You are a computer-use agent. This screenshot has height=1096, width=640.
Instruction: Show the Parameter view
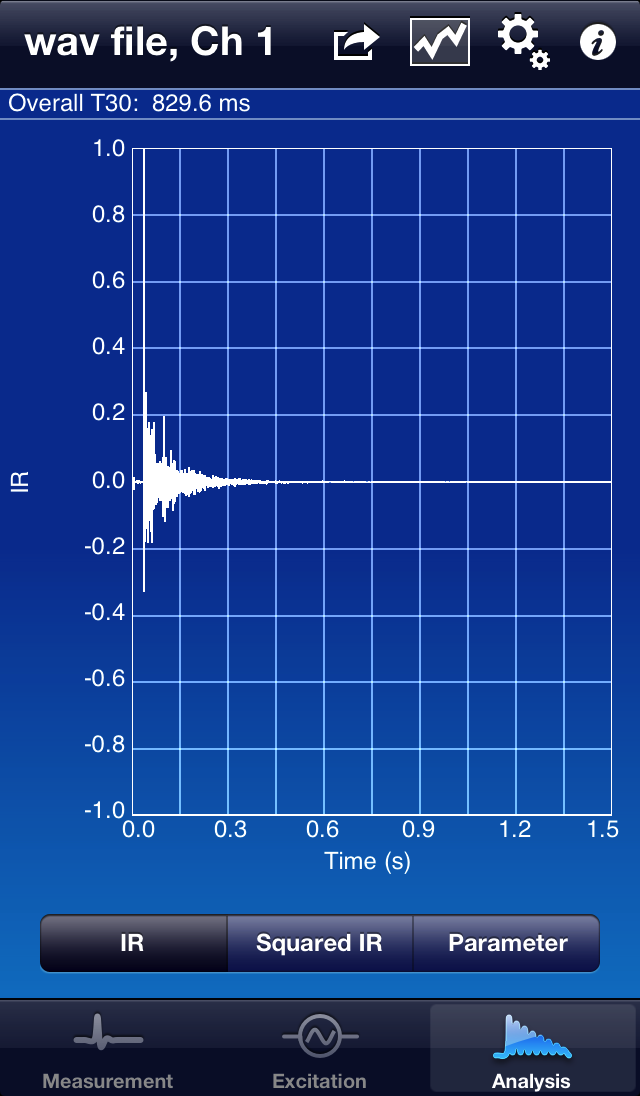pos(507,943)
